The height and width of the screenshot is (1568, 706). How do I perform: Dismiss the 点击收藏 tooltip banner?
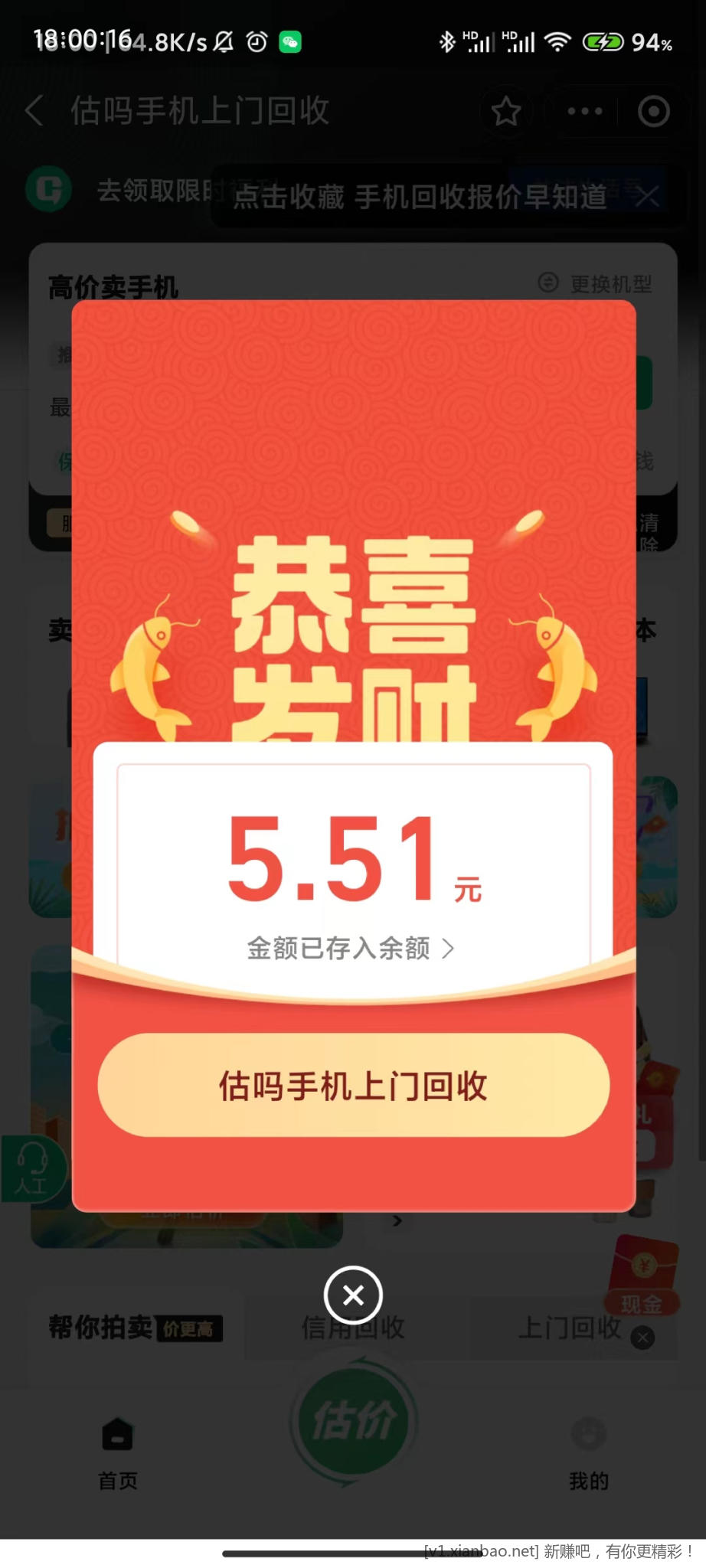[x=648, y=196]
